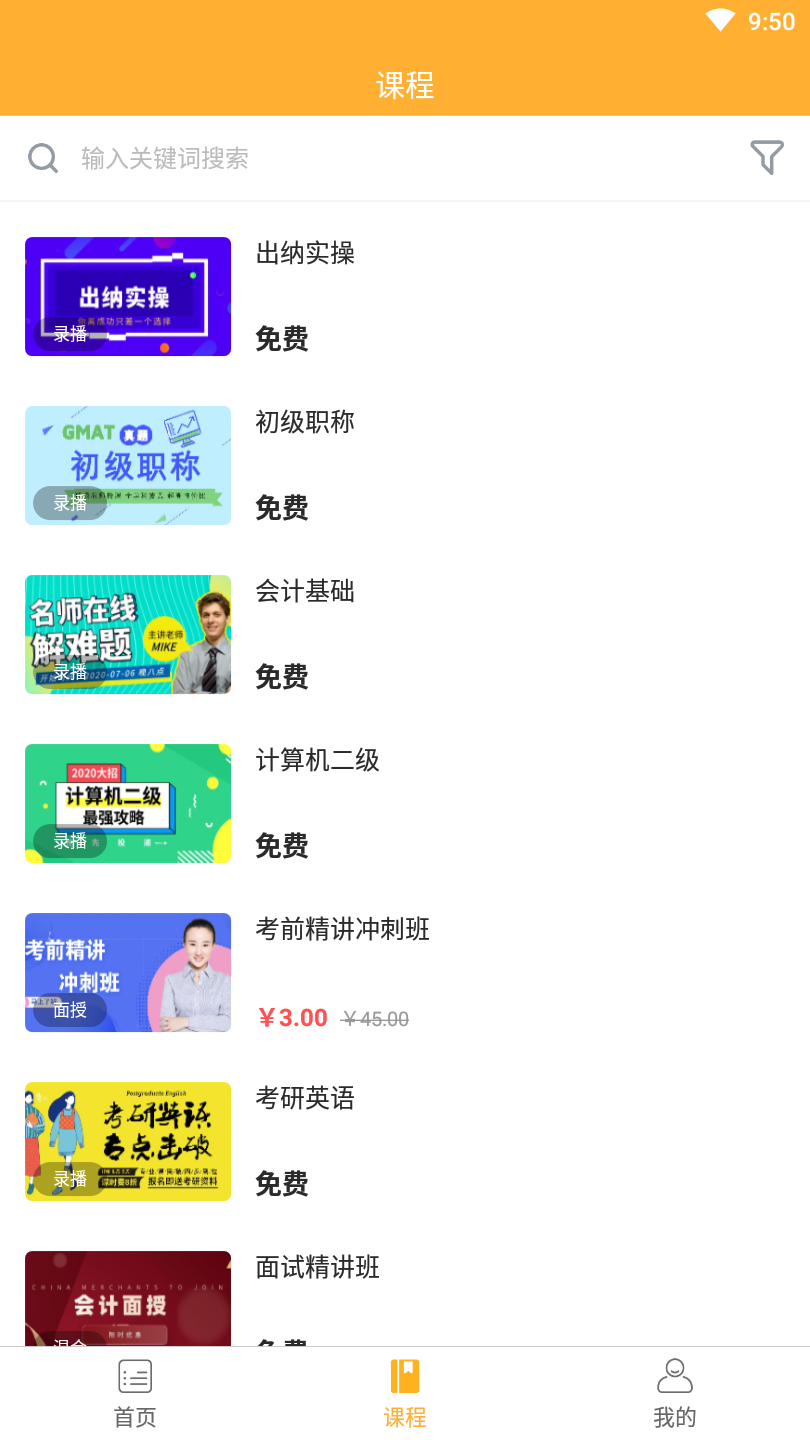810x1440 pixels.
Task: Tap the 免费 label under 会计基础
Action: click(282, 677)
